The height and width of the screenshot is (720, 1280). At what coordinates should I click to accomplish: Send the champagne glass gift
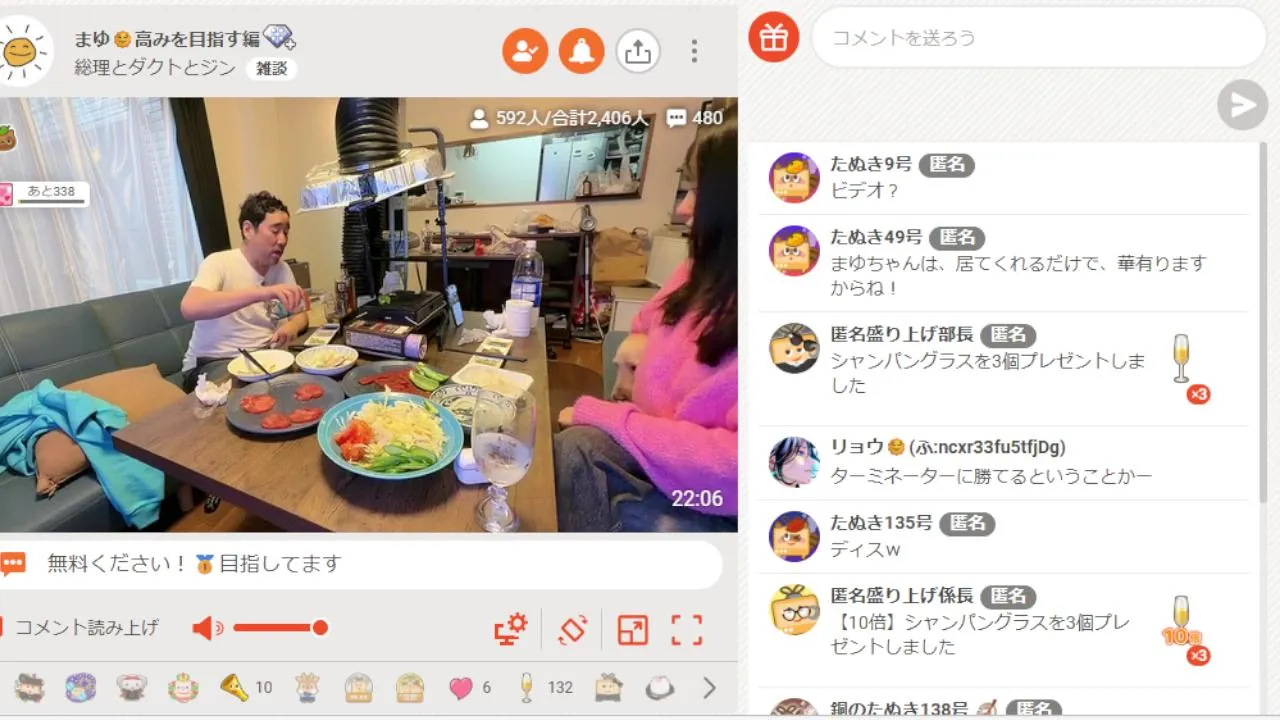[527, 688]
